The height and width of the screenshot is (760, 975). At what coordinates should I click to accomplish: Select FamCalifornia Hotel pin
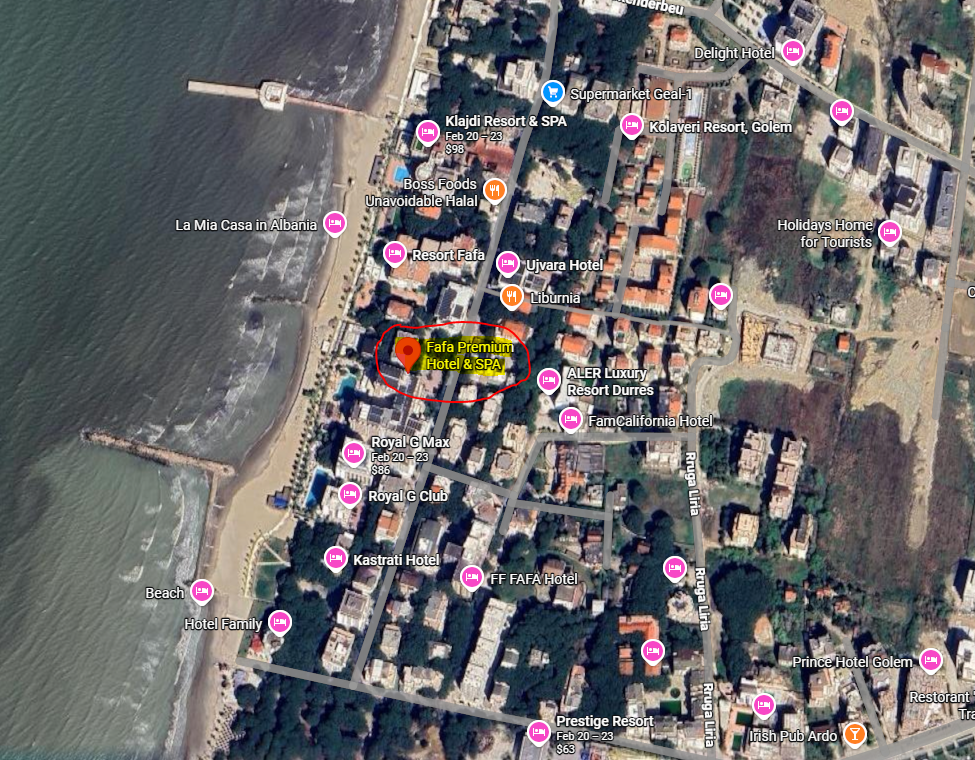571,418
